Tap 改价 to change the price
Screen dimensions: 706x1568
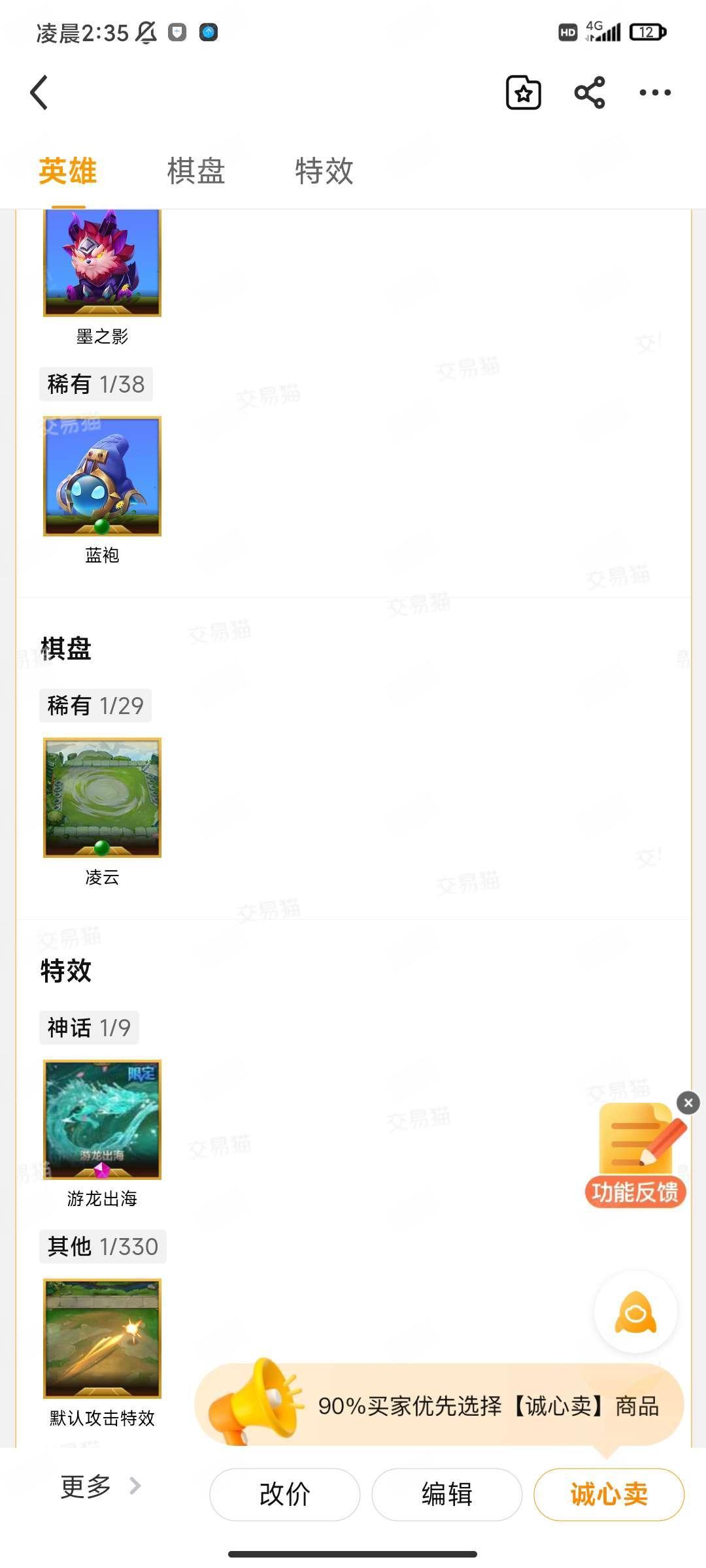click(x=284, y=1494)
